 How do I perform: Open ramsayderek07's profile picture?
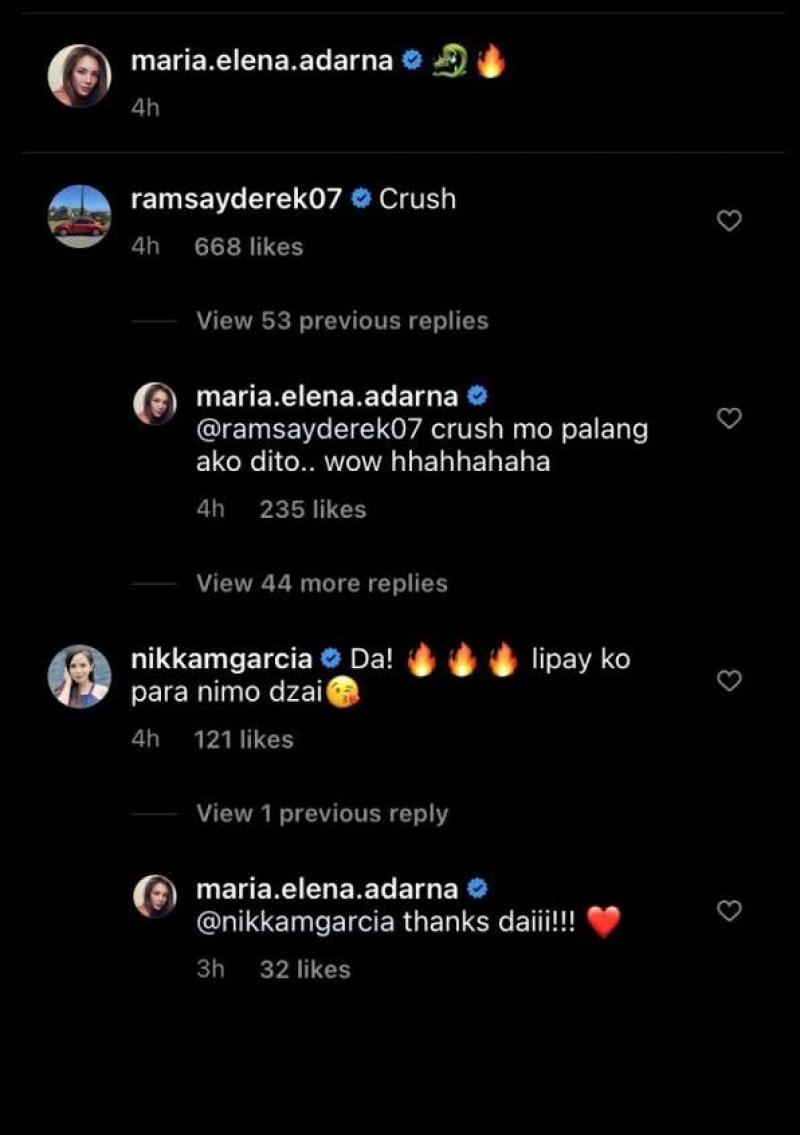coord(80,216)
